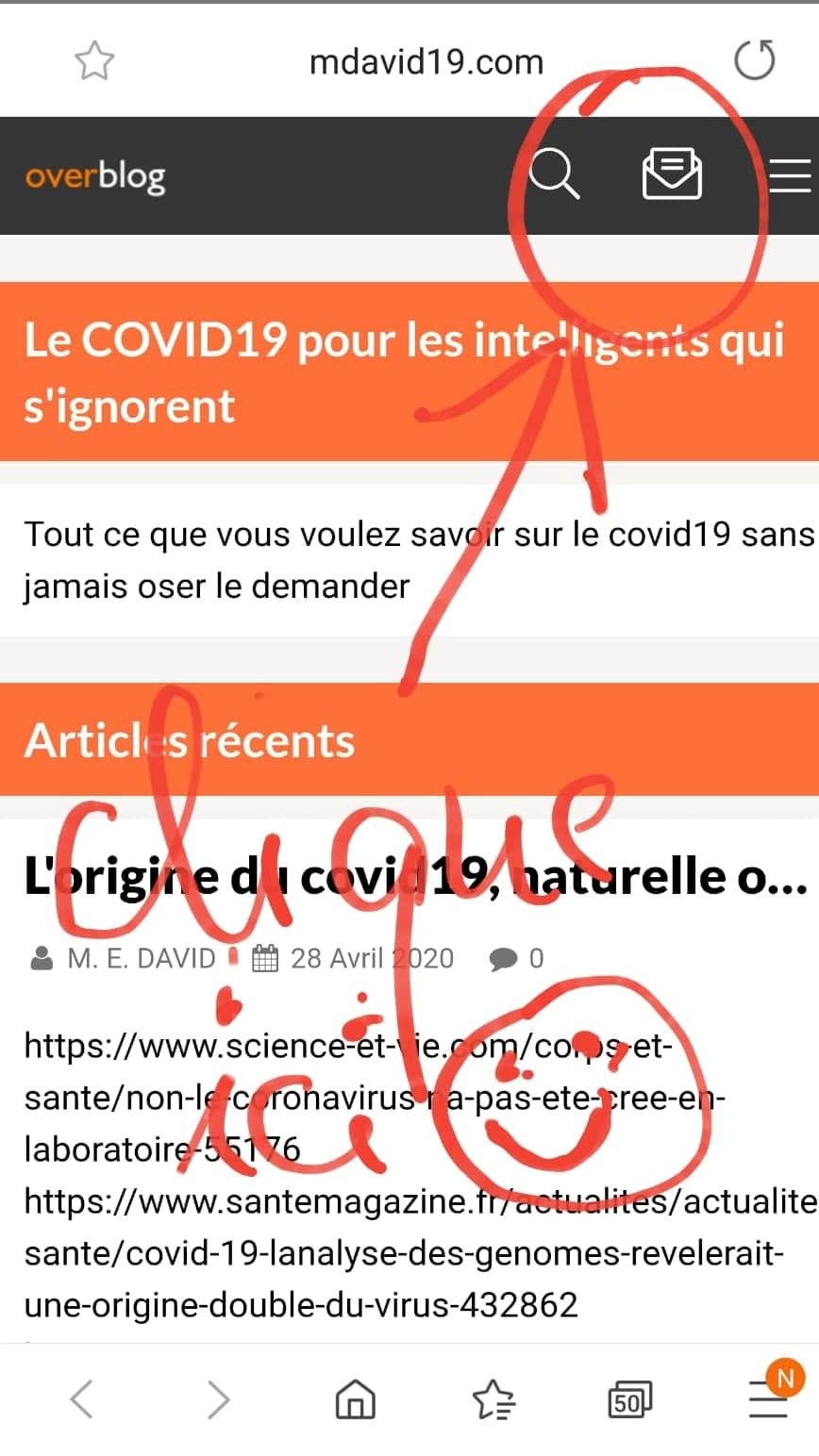The width and height of the screenshot is (819, 1456).
Task: Reload the current page
Action: click(x=754, y=60)
